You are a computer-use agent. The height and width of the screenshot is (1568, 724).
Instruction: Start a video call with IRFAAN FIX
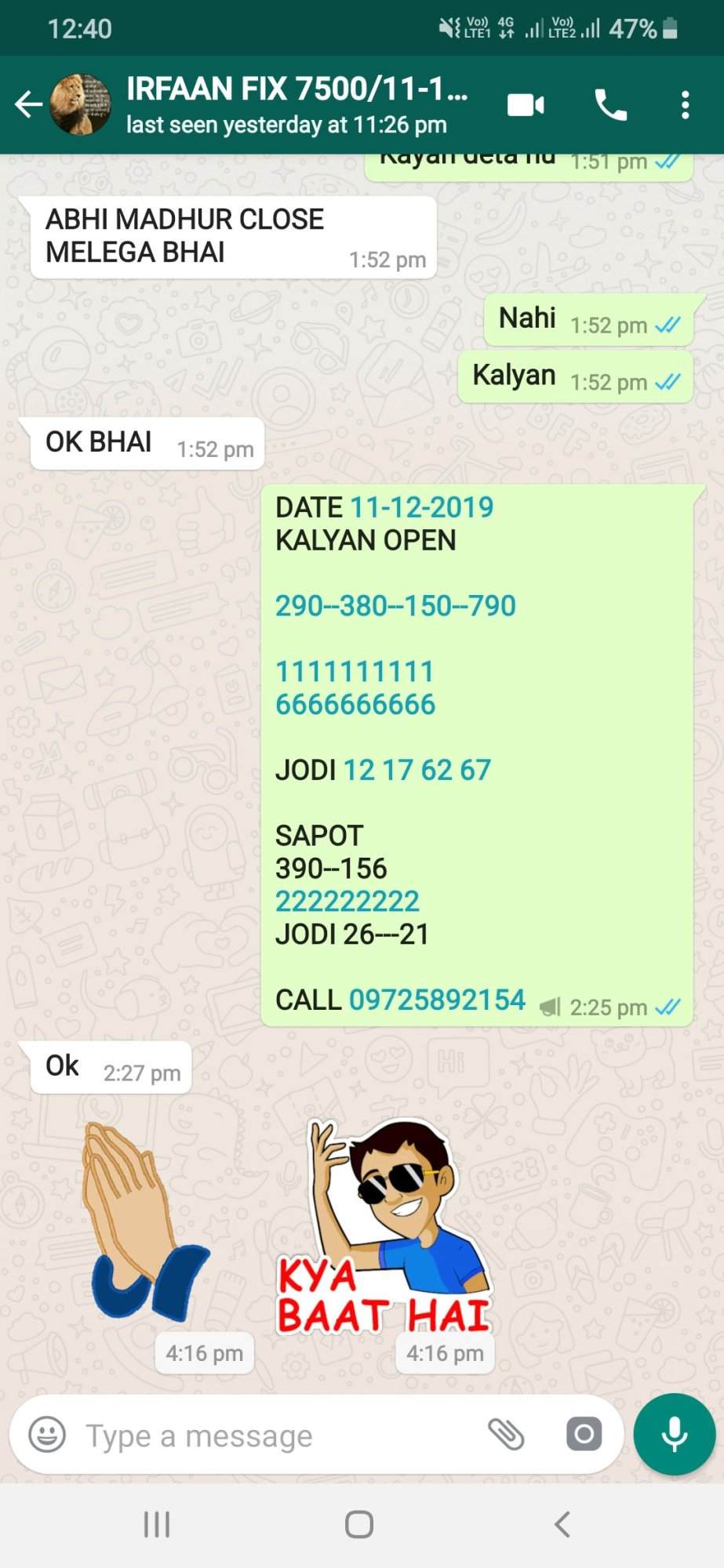526,104
